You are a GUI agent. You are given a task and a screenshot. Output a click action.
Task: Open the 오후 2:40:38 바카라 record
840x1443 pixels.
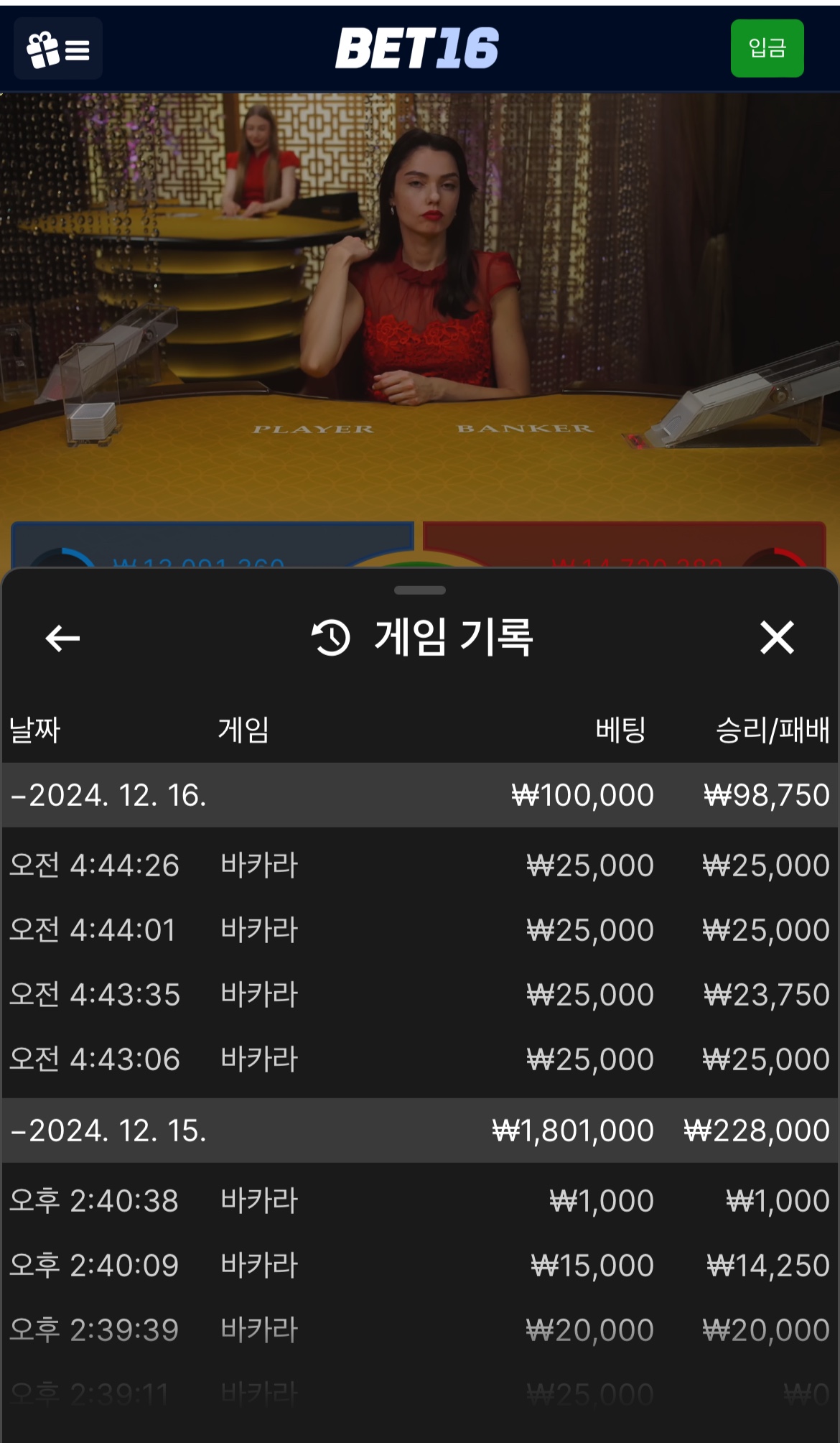click(x=419, y=1200)
